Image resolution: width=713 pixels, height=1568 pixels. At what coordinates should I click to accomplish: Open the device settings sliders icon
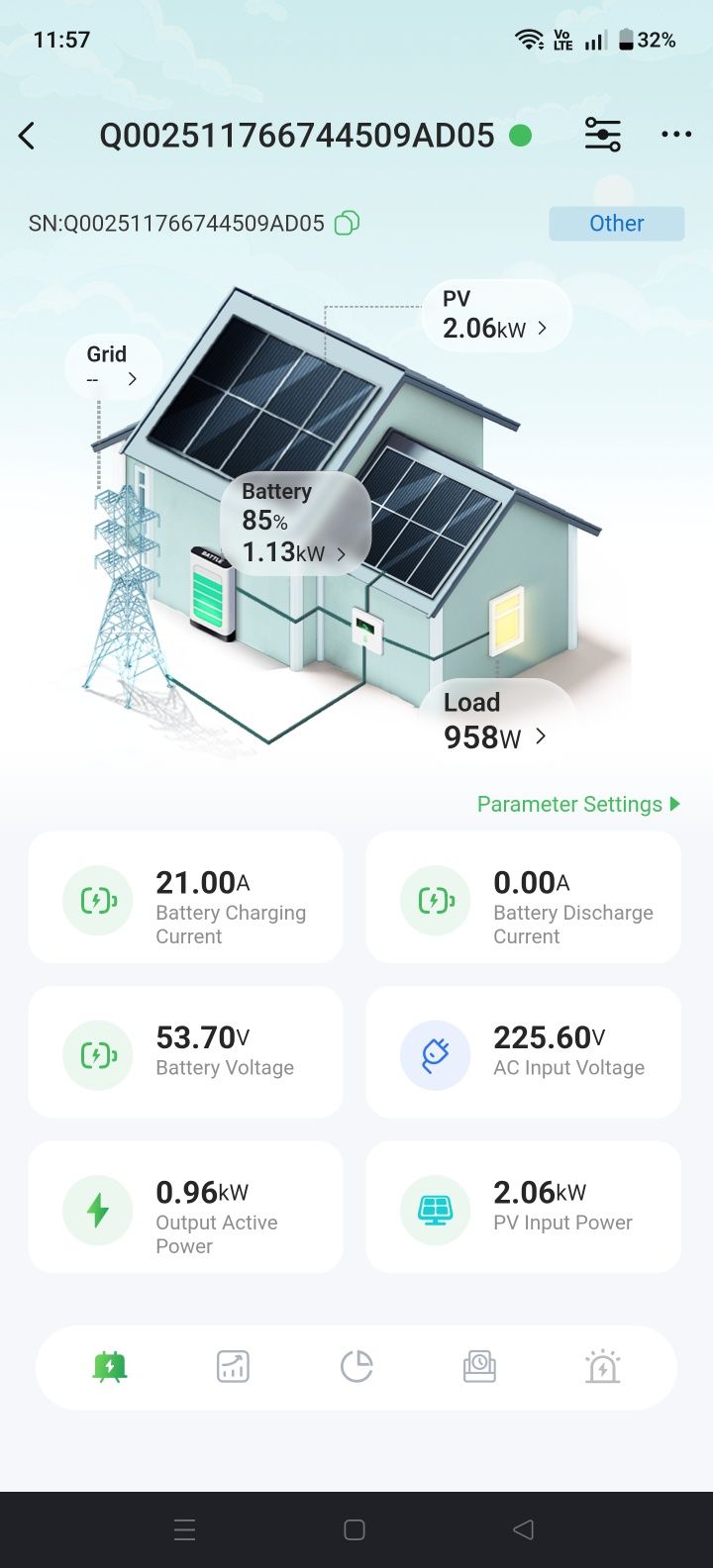602,135
